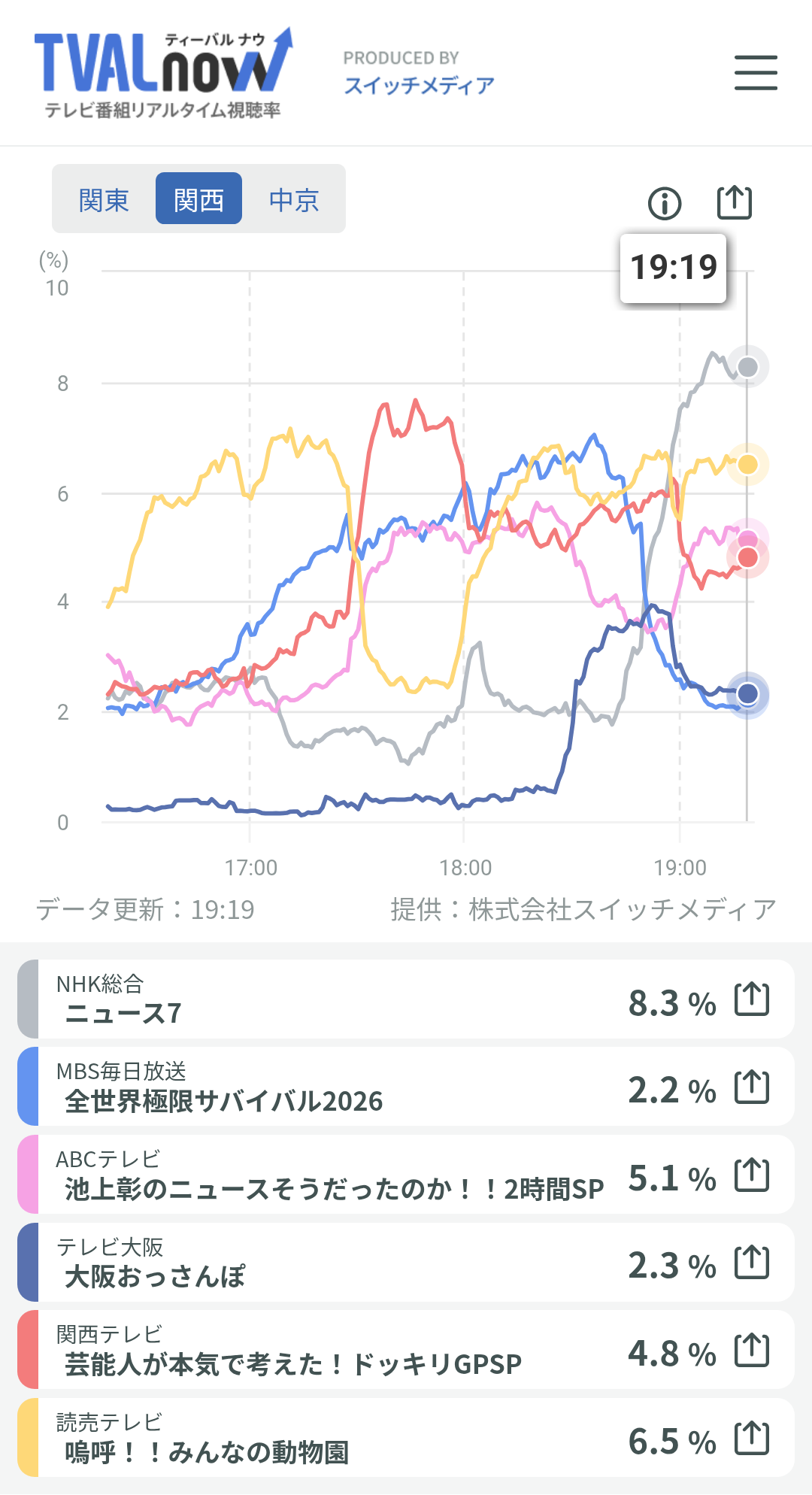
Task: Share the NHK総合 ニュース7 rating
Action: tap(752, 999)
